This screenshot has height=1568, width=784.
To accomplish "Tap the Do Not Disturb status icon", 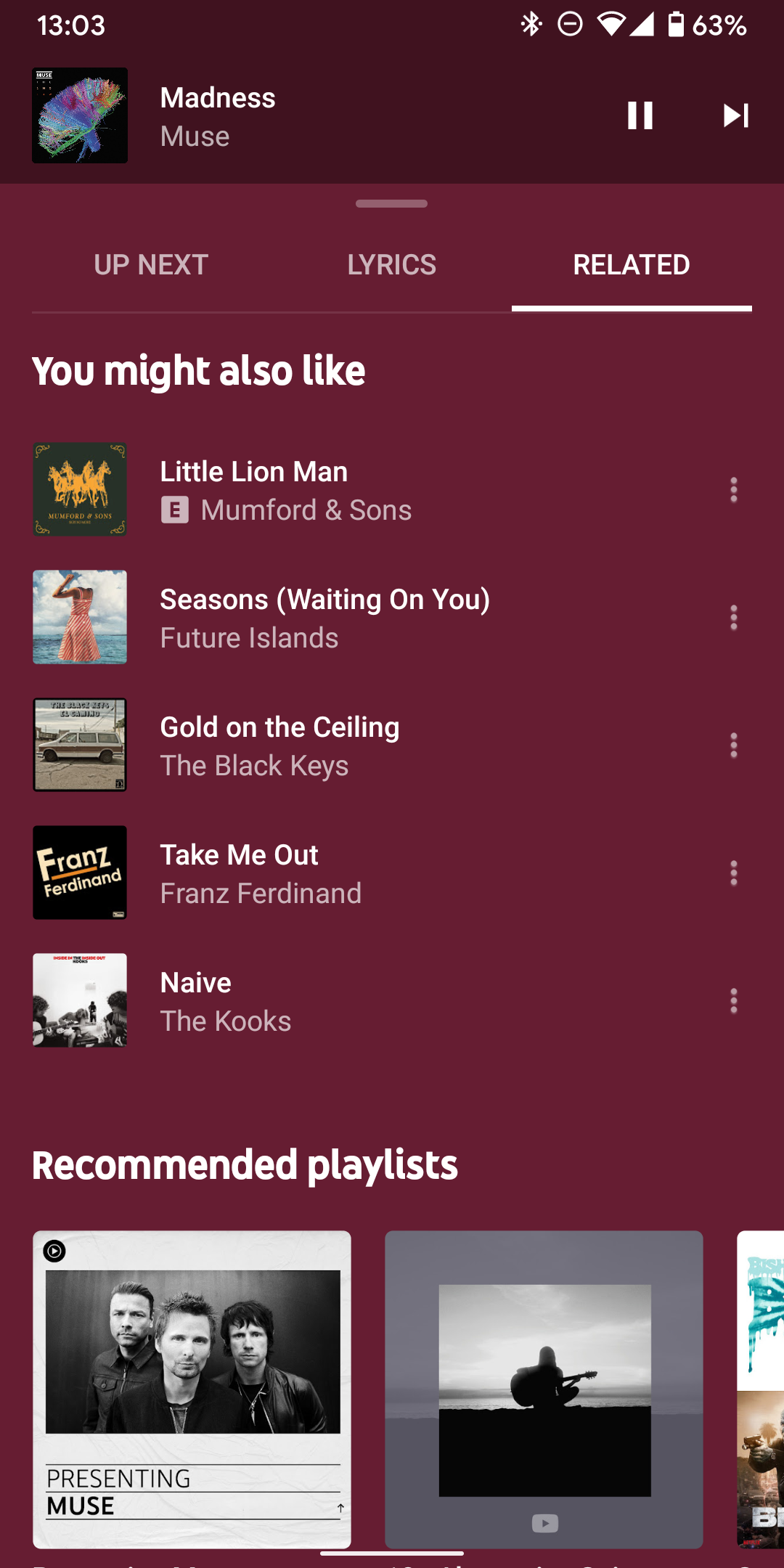I will tap(571, 24).
